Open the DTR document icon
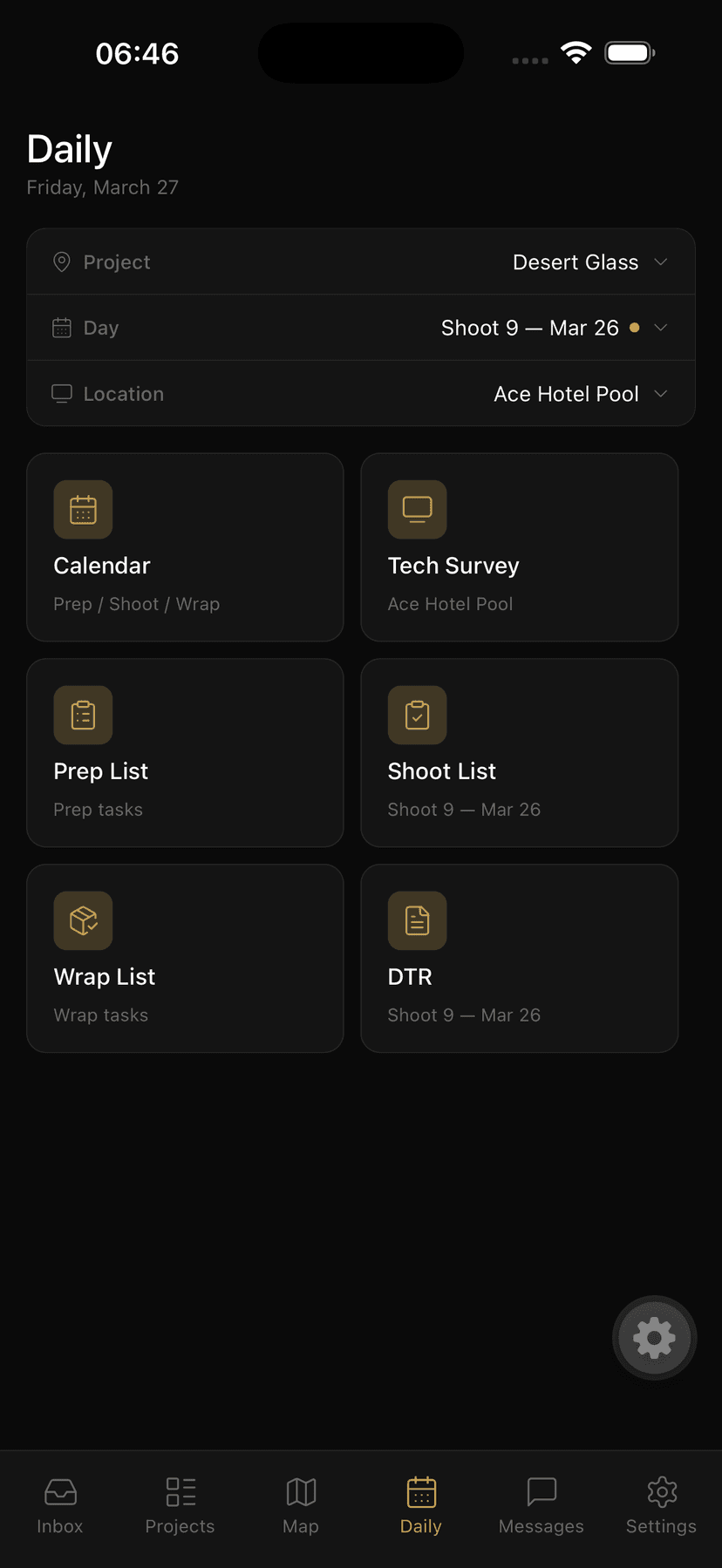 click(x=417, y=920)
